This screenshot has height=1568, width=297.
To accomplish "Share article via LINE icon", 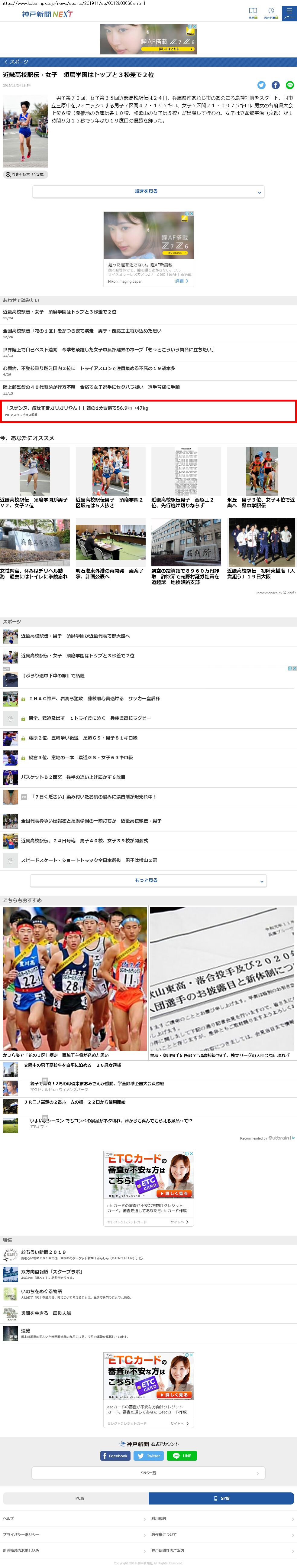I will (x=290, y=85).
